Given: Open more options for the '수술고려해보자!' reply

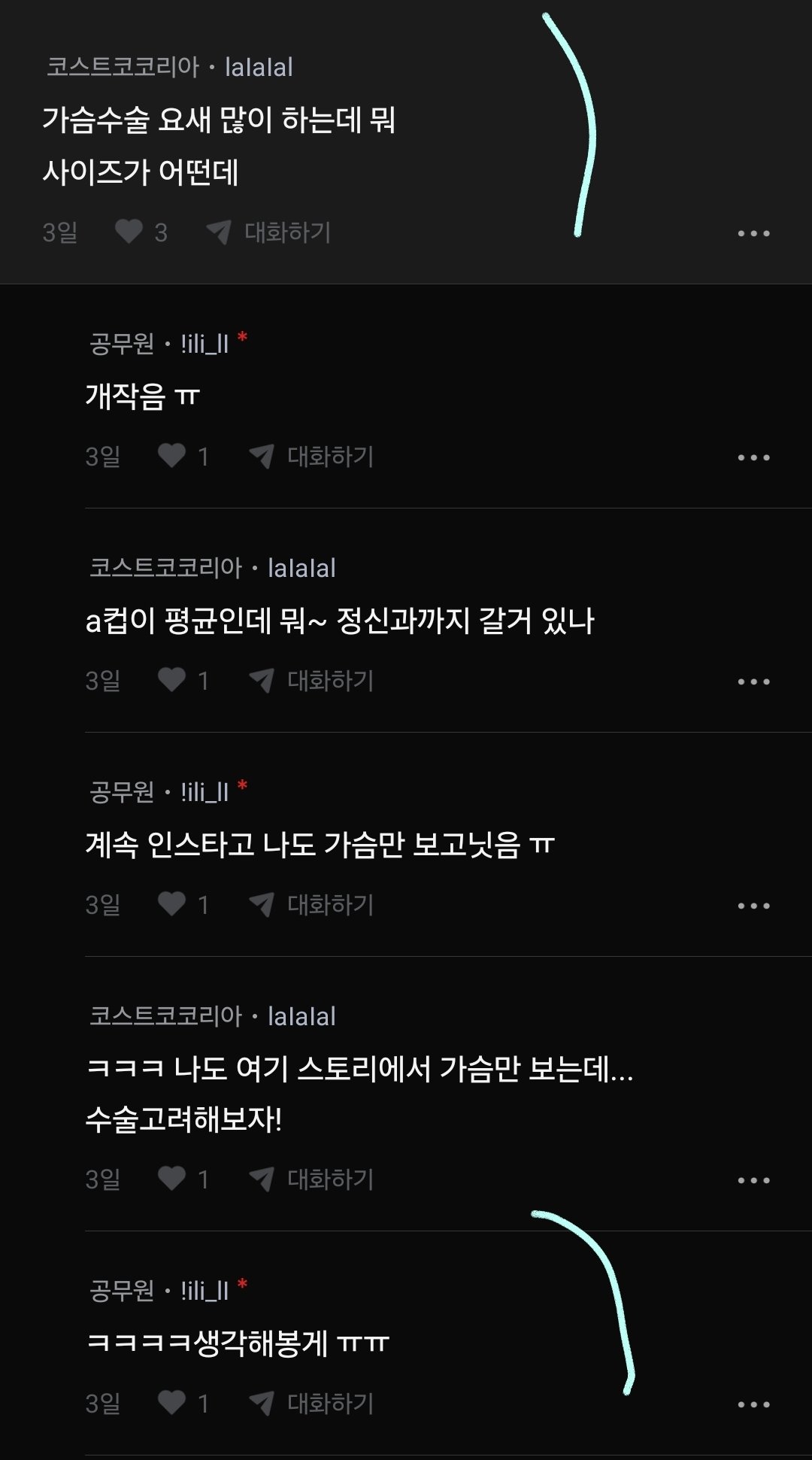Looking at the screenshot, I should point(753,1180).
